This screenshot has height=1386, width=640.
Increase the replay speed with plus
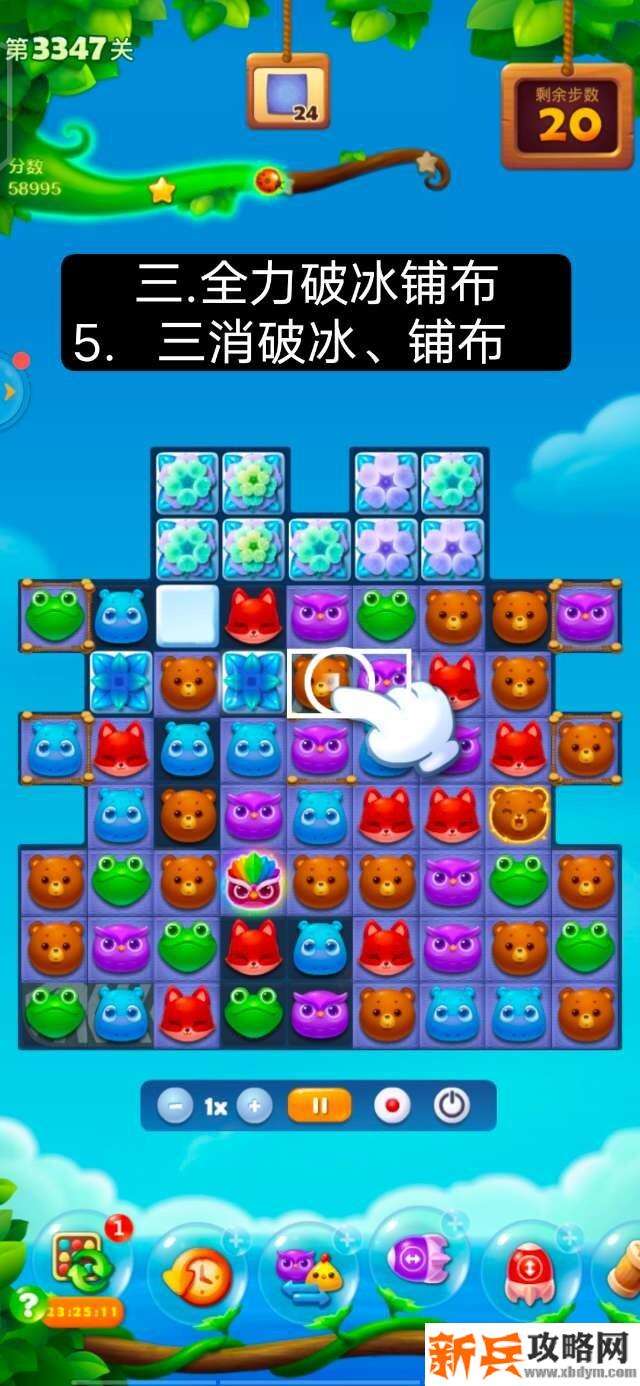(x=255, y=1107)
